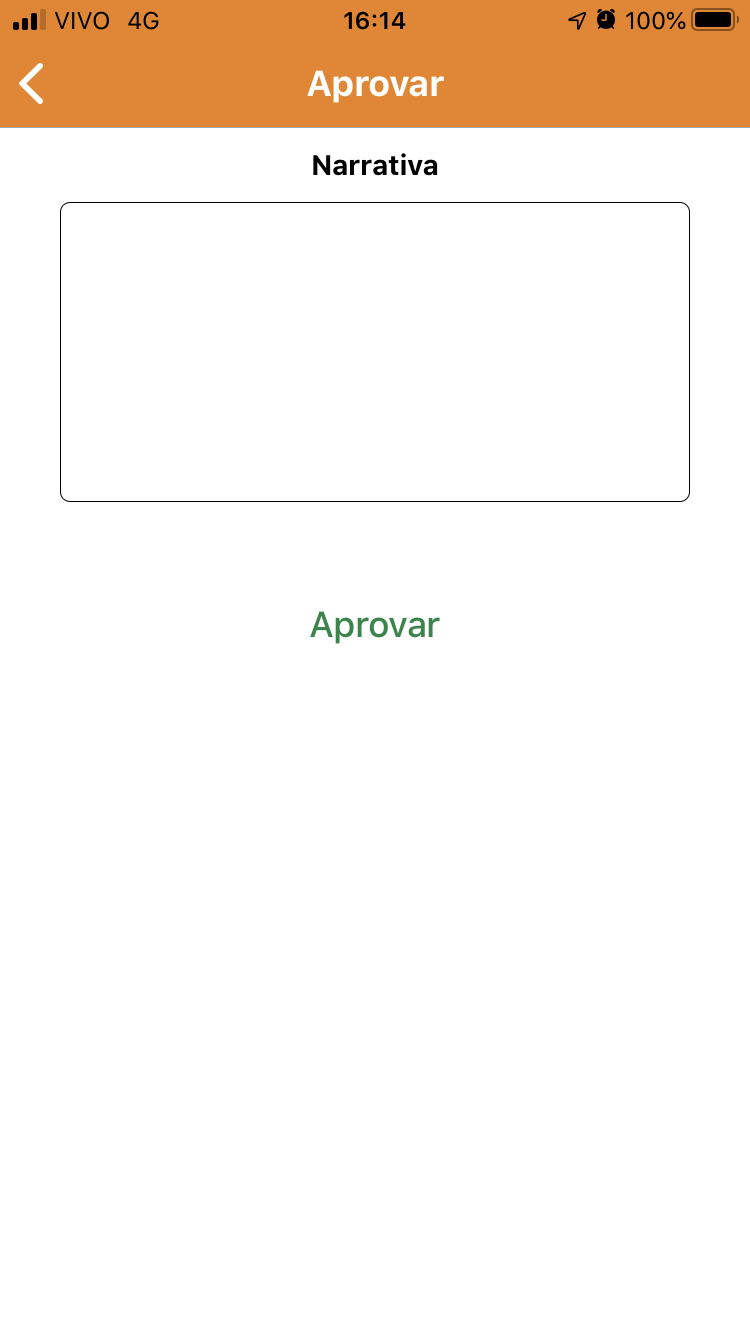Go back using the header arrow
The width and height of the screenshot is (750, 1334).
point(32,84)
